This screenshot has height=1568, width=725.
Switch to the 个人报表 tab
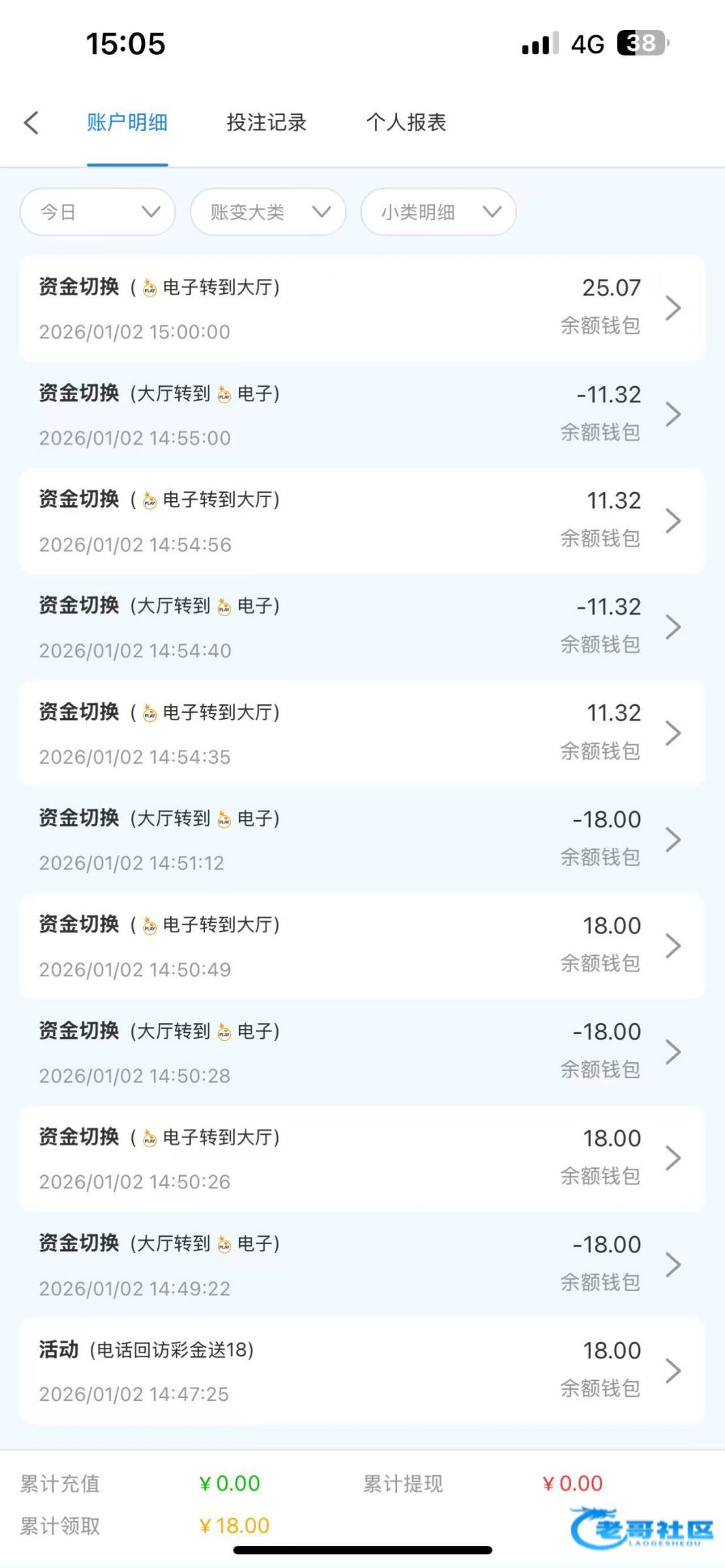[406, 123]
